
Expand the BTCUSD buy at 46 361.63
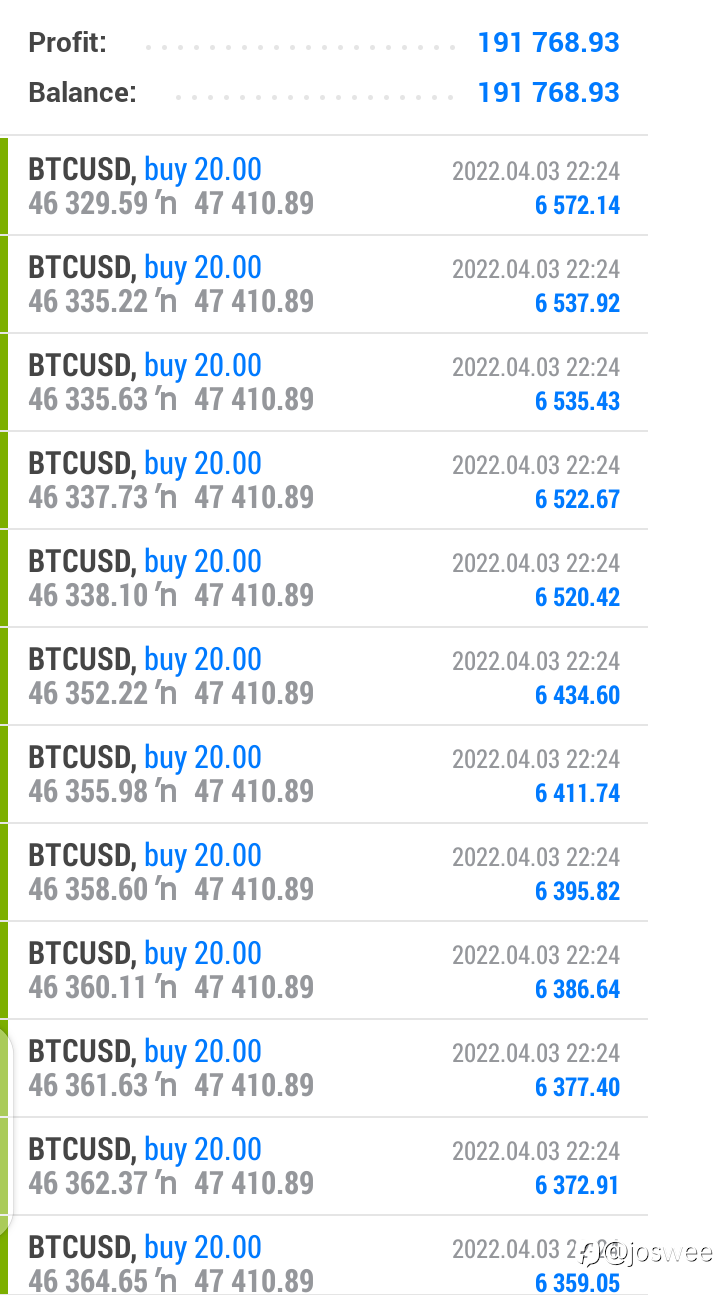click(x=324, y=1068)
